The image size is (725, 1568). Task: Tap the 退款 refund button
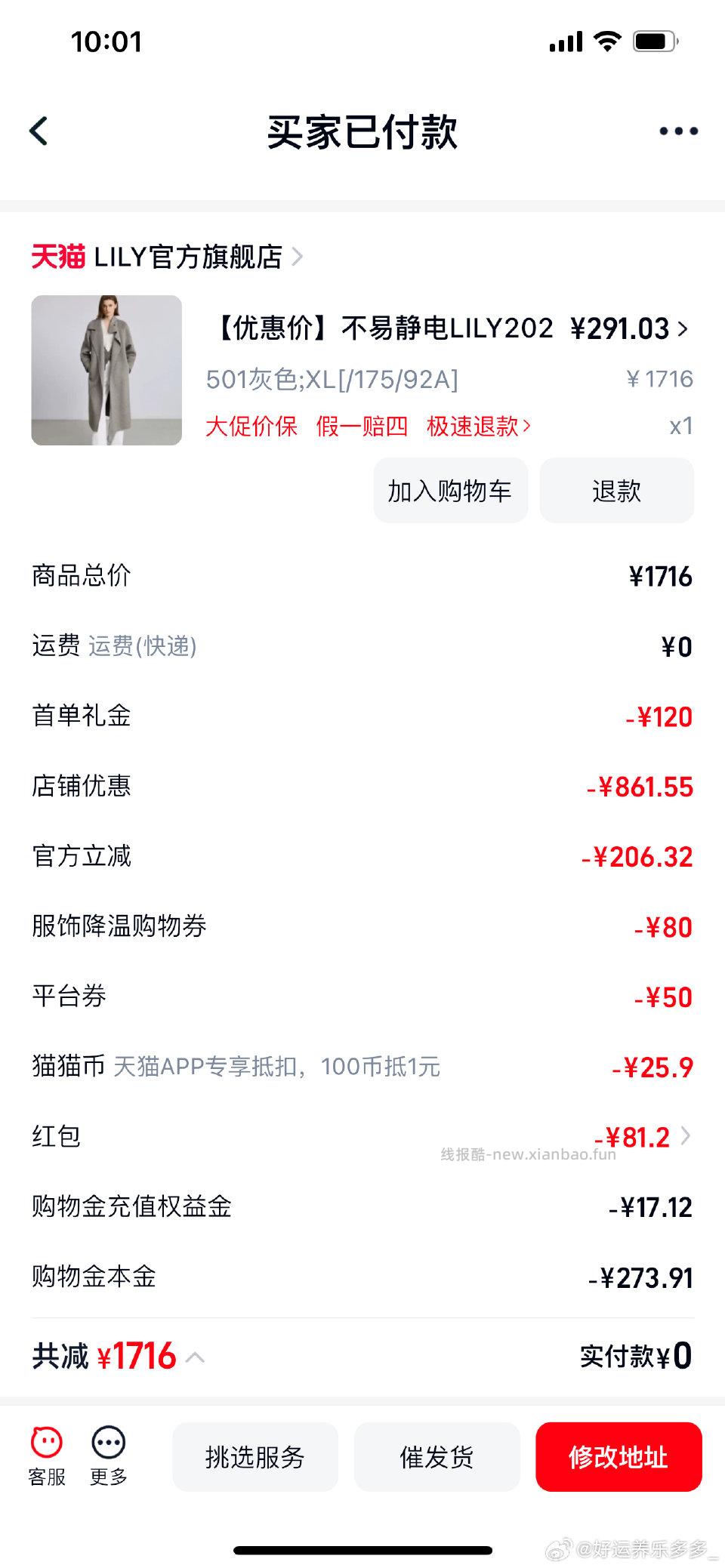click(616, 491)
